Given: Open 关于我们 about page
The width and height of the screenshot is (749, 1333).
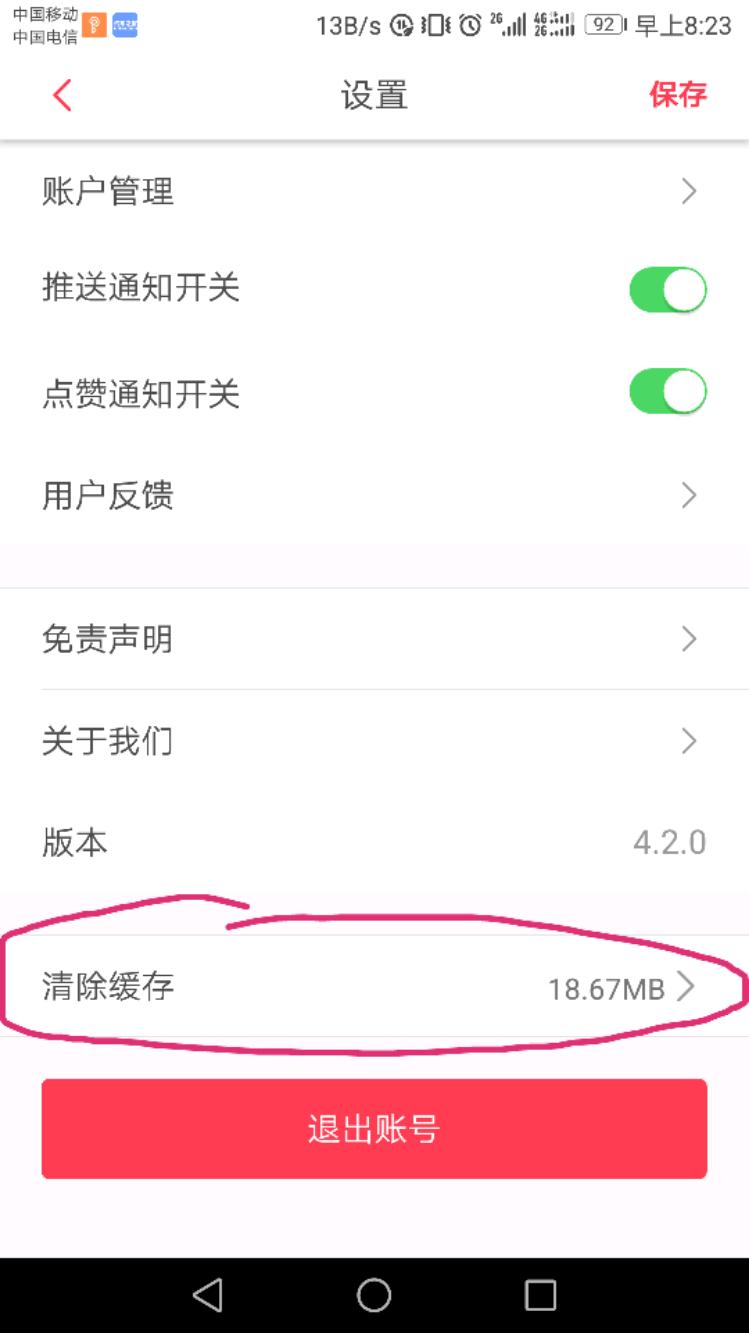Looking at the screenshot, I should tap(374, 741).
